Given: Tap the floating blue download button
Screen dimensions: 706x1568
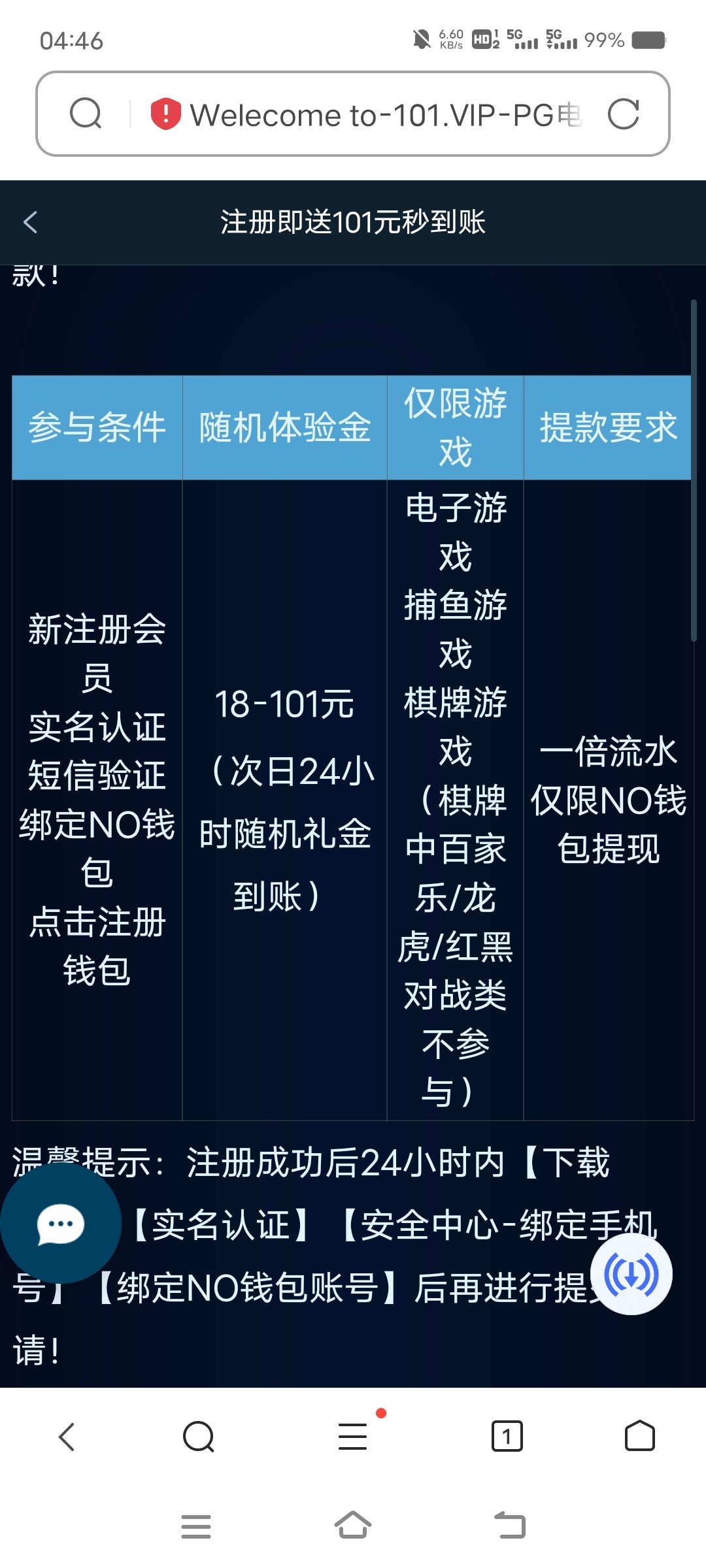Looking at the screenshot, I should click(631, 1274).
